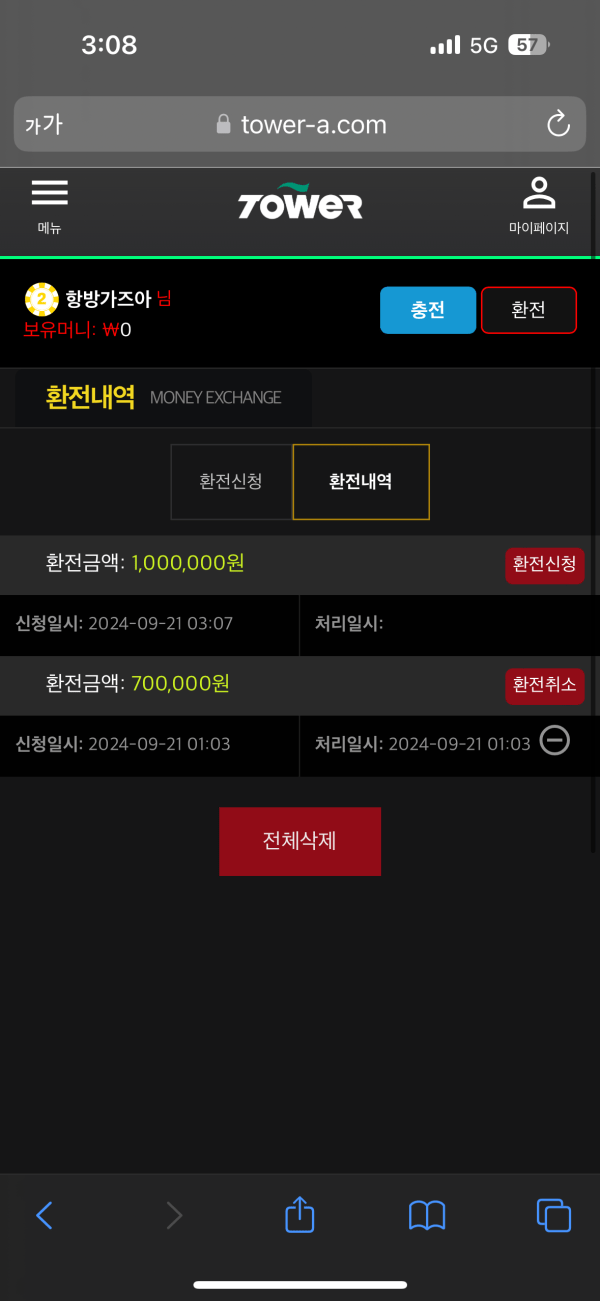Open Safari bookmarks
The width and height of the screenshot is (600, 1301).
[x=427, y=1215]
